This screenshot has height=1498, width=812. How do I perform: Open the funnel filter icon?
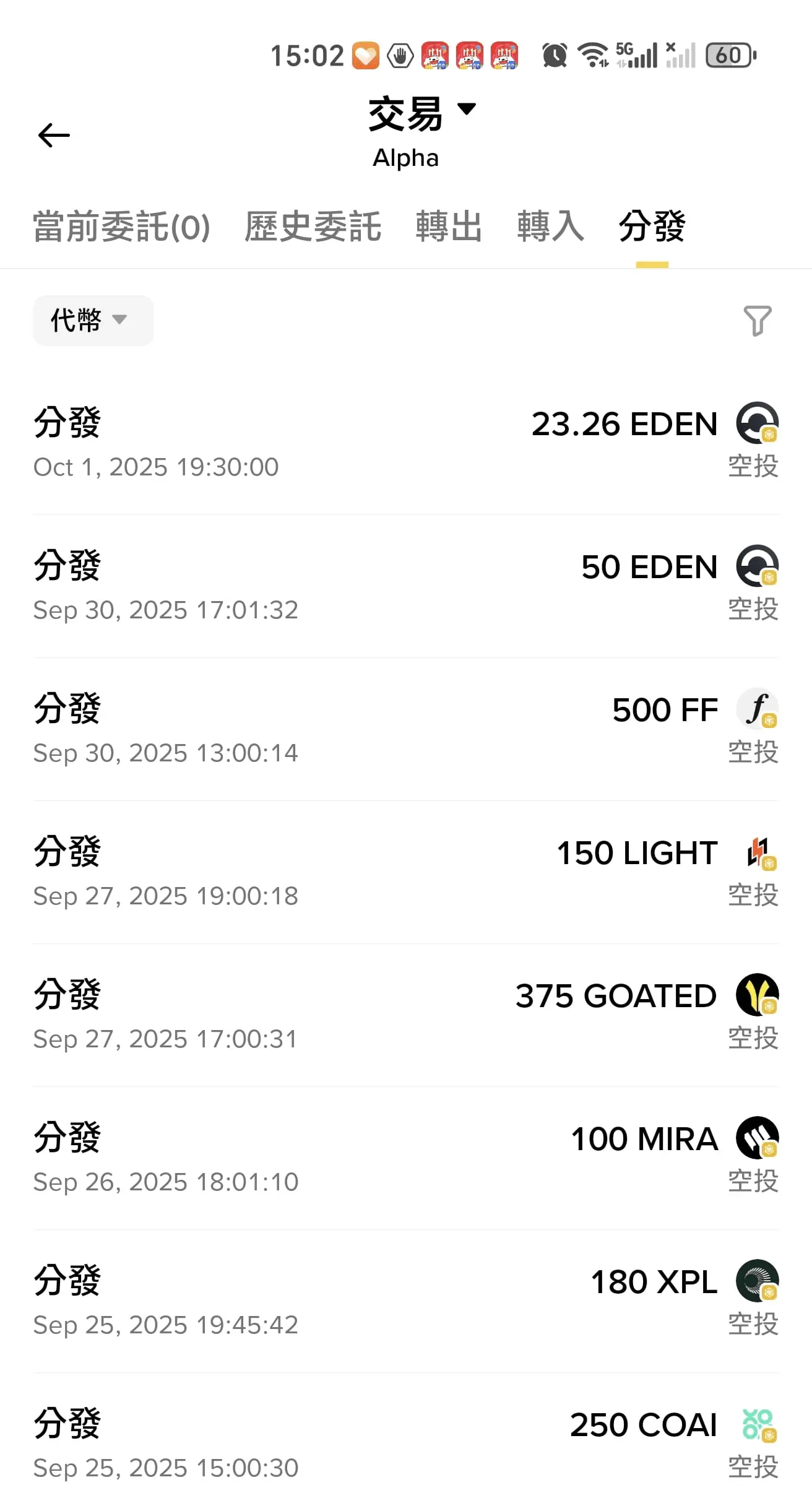(x=757, y=321)
